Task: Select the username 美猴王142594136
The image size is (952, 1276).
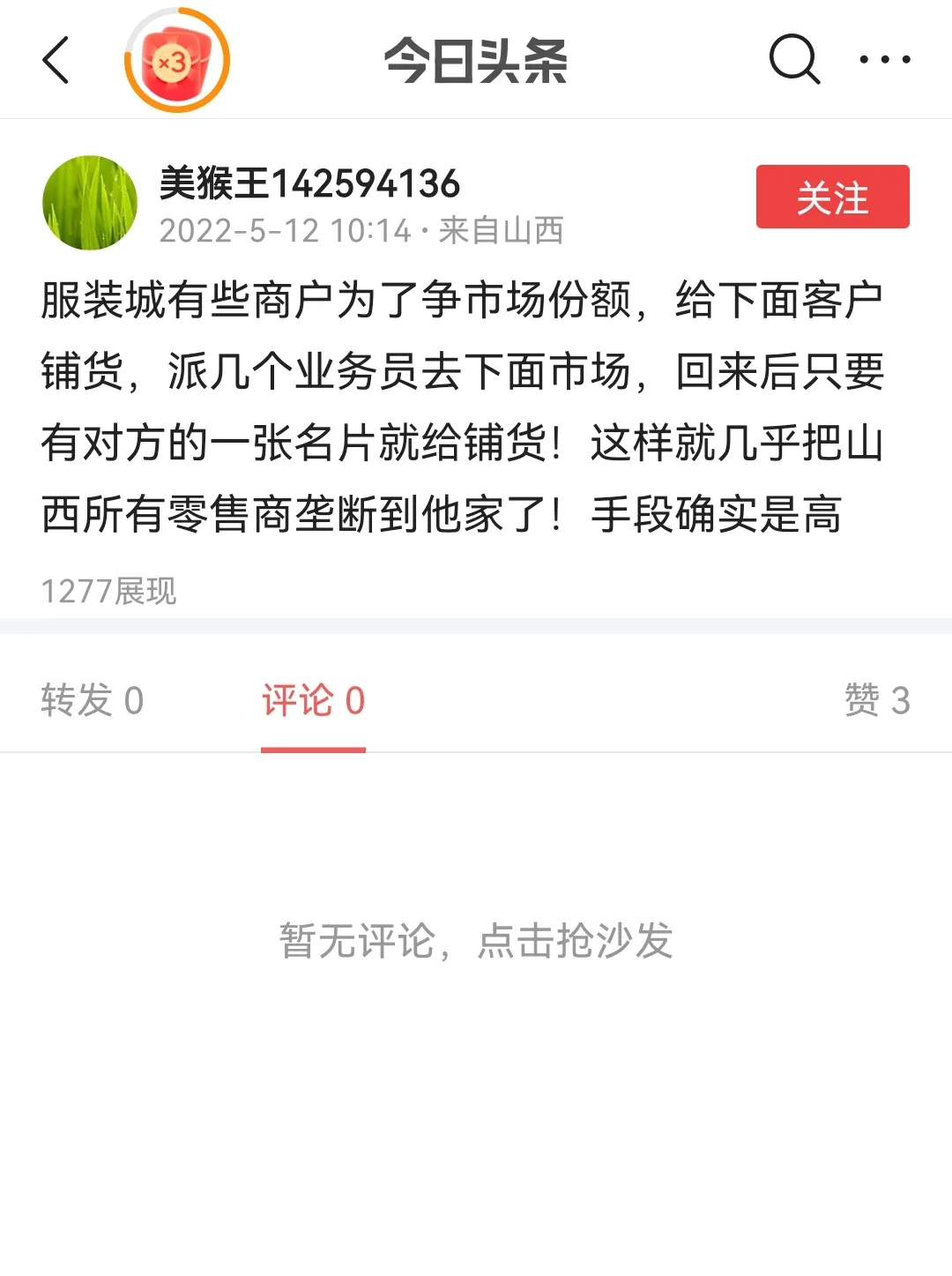Action: (310, 183)
